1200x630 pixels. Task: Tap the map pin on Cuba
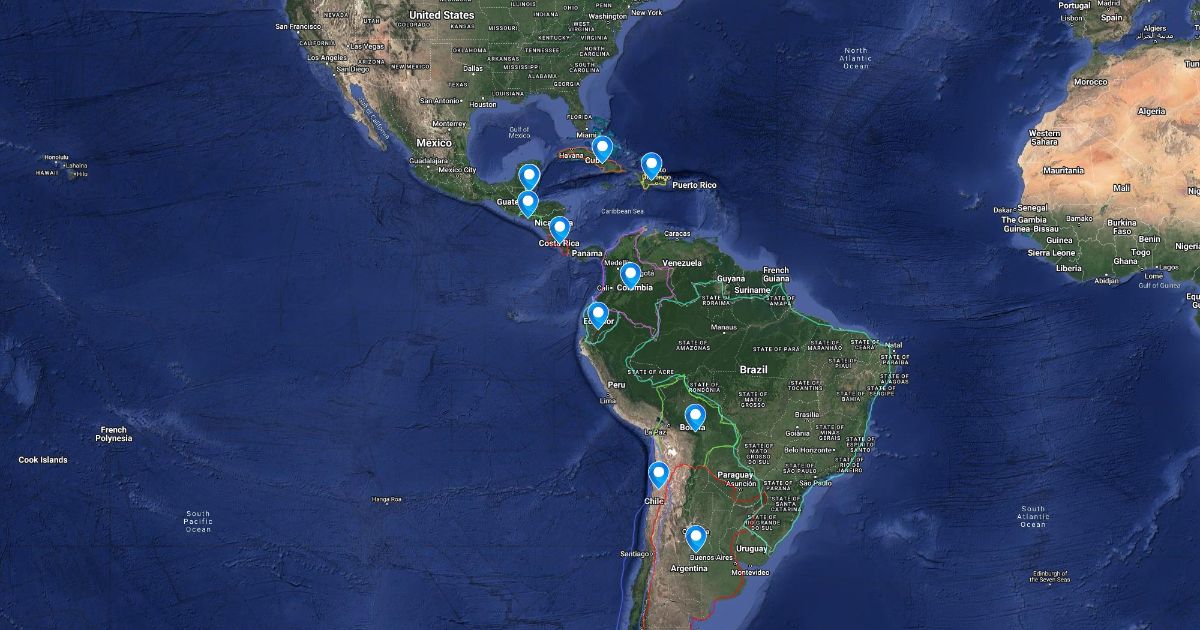601,148
